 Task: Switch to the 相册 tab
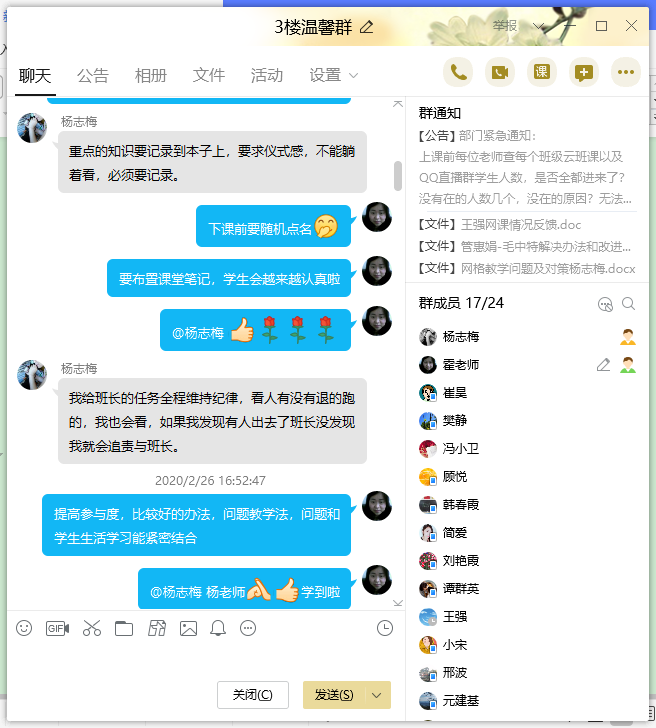coord(151,75)
